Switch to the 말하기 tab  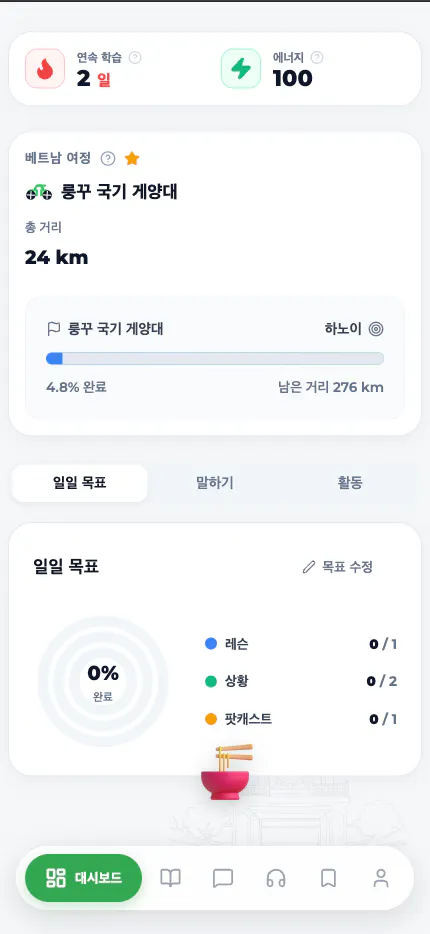[215, 483]
